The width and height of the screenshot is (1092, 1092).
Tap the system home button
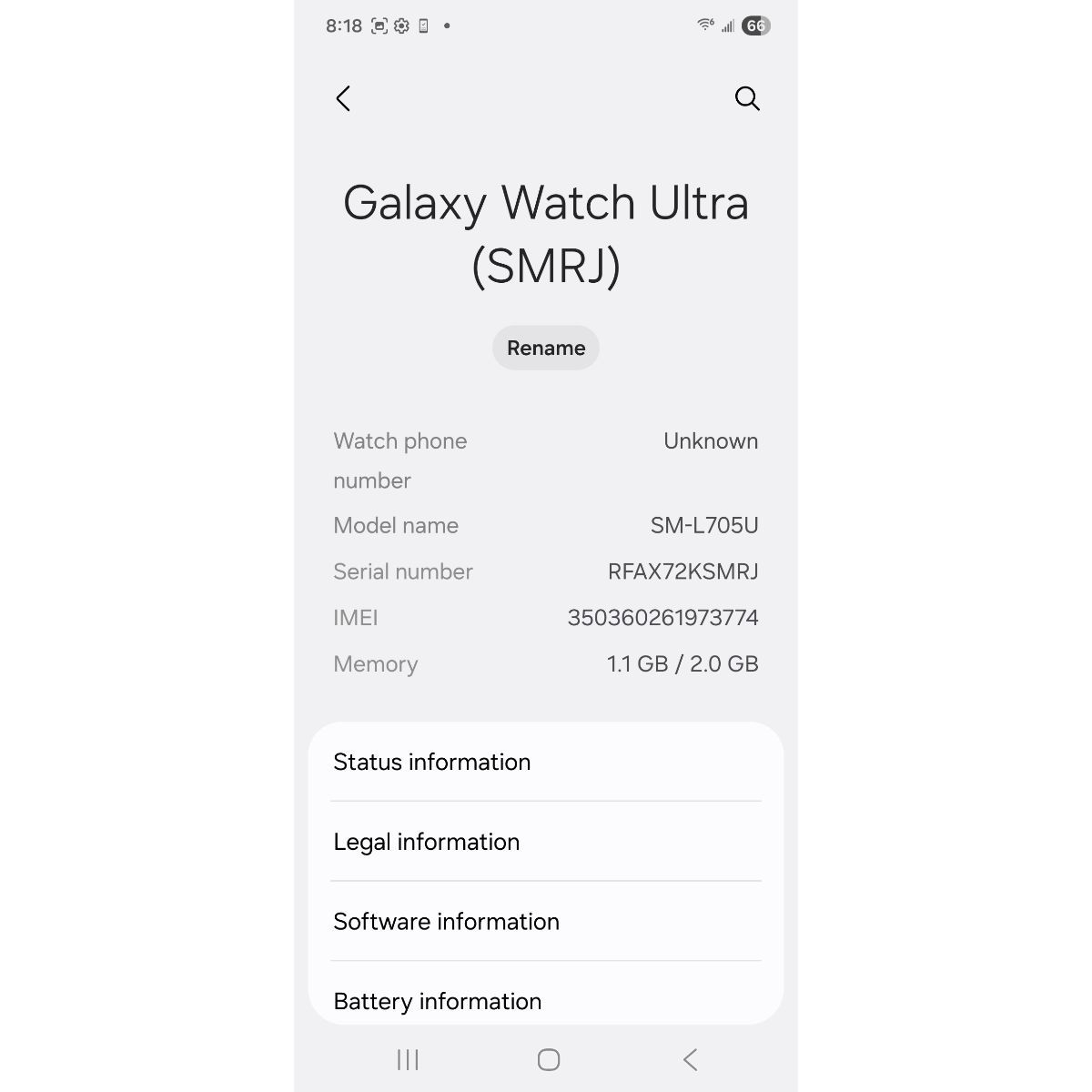pos(548,1059)
